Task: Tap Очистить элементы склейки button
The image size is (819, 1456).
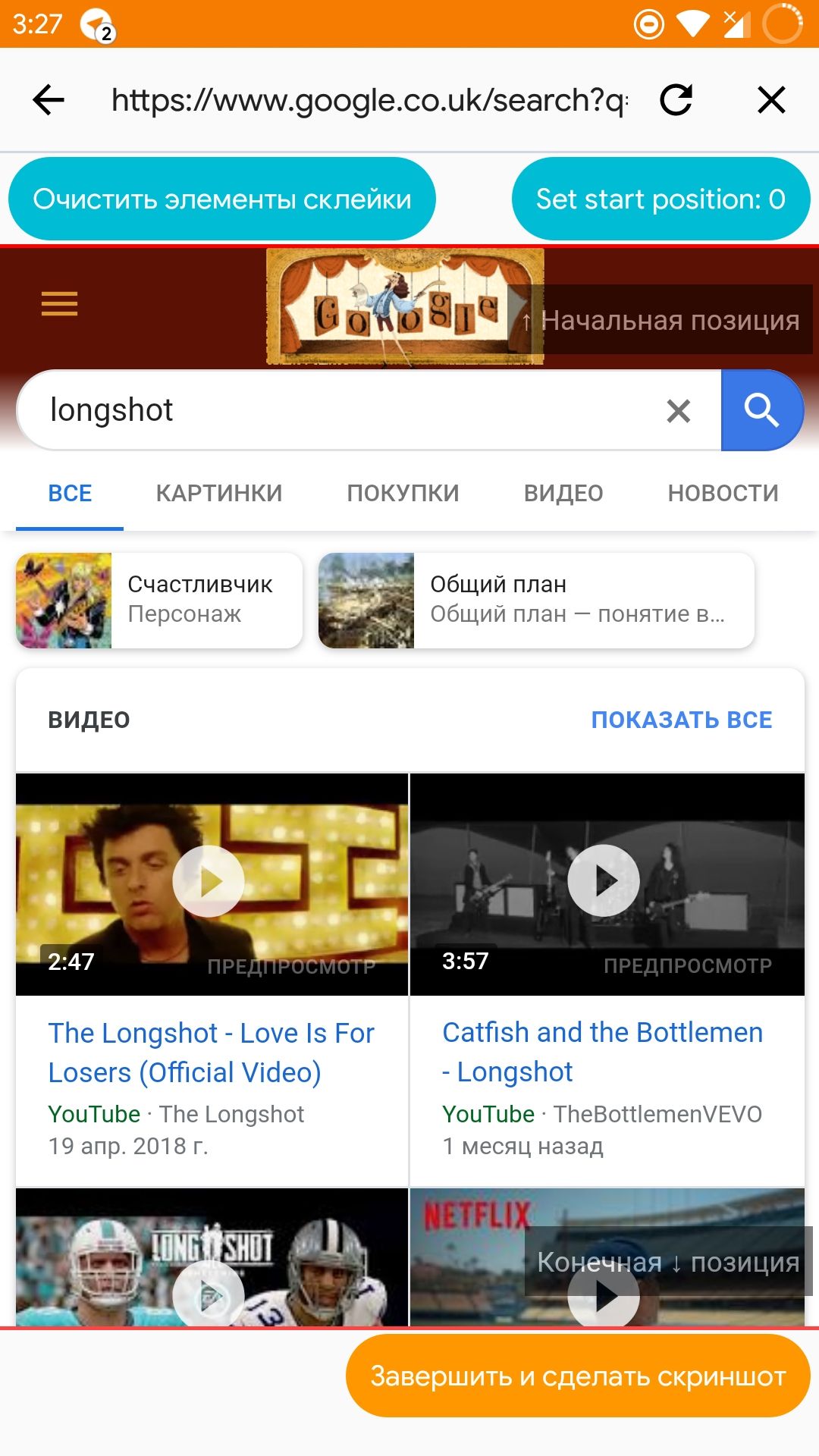Action: pyautogui.click(x=222, y=199)
